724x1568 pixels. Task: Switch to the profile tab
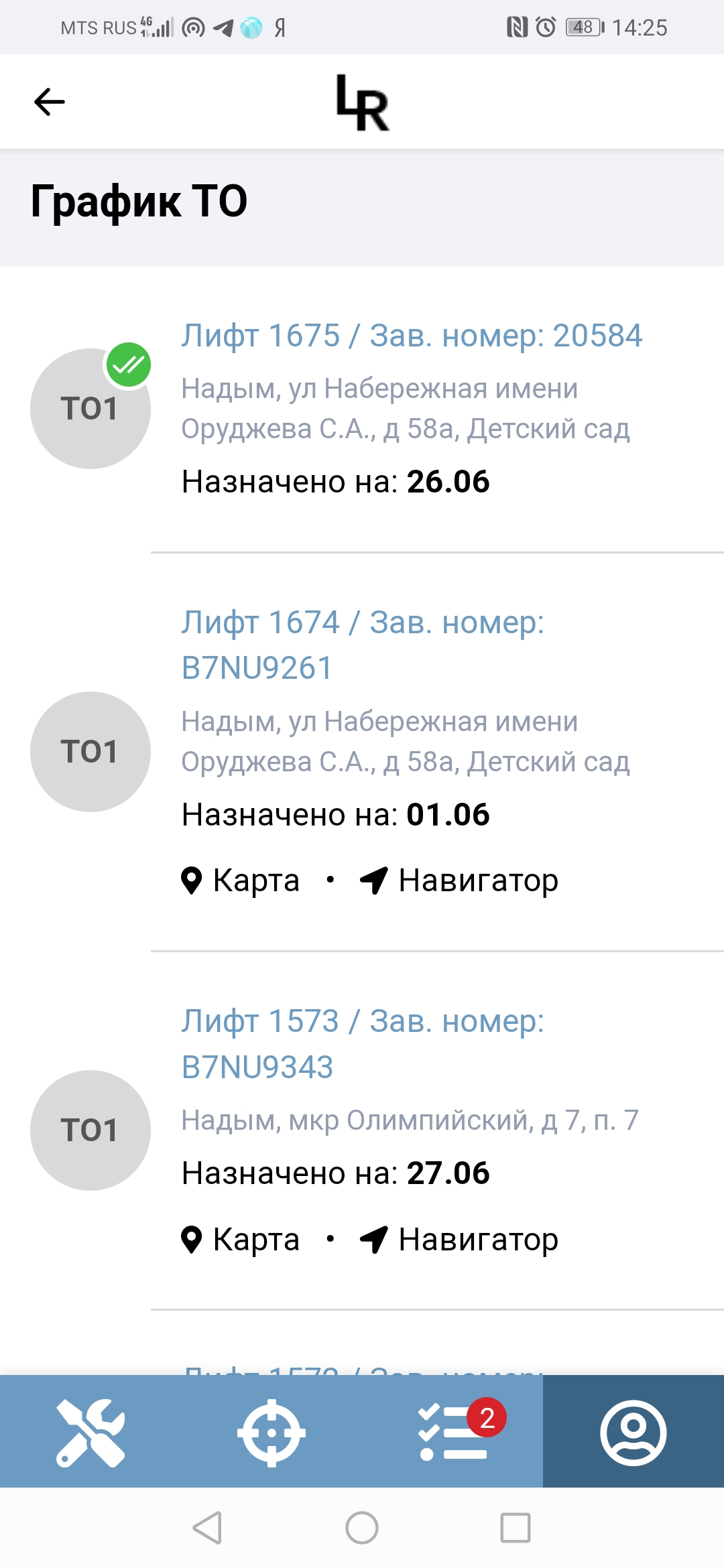click(x=633, y=1433)
